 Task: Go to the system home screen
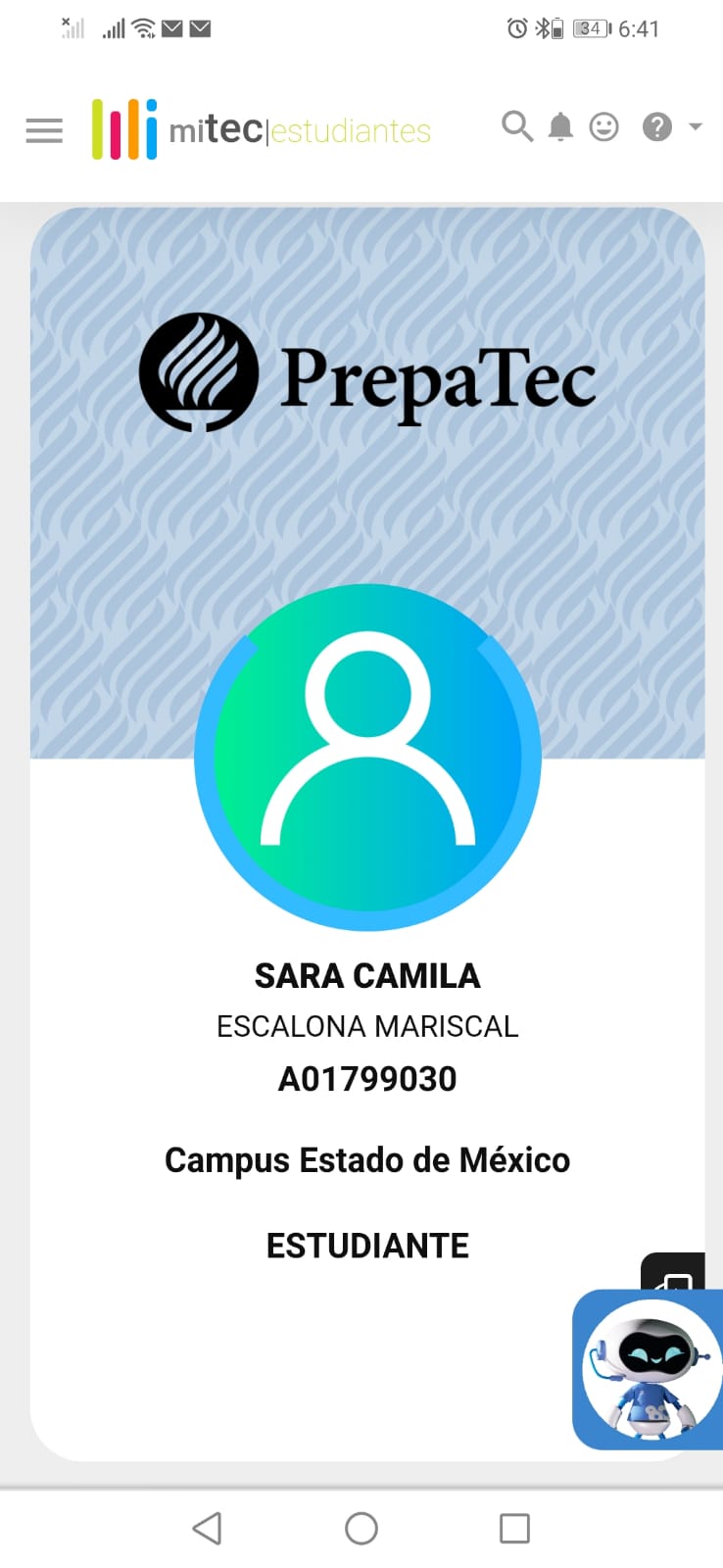(x=361, y=1528)
